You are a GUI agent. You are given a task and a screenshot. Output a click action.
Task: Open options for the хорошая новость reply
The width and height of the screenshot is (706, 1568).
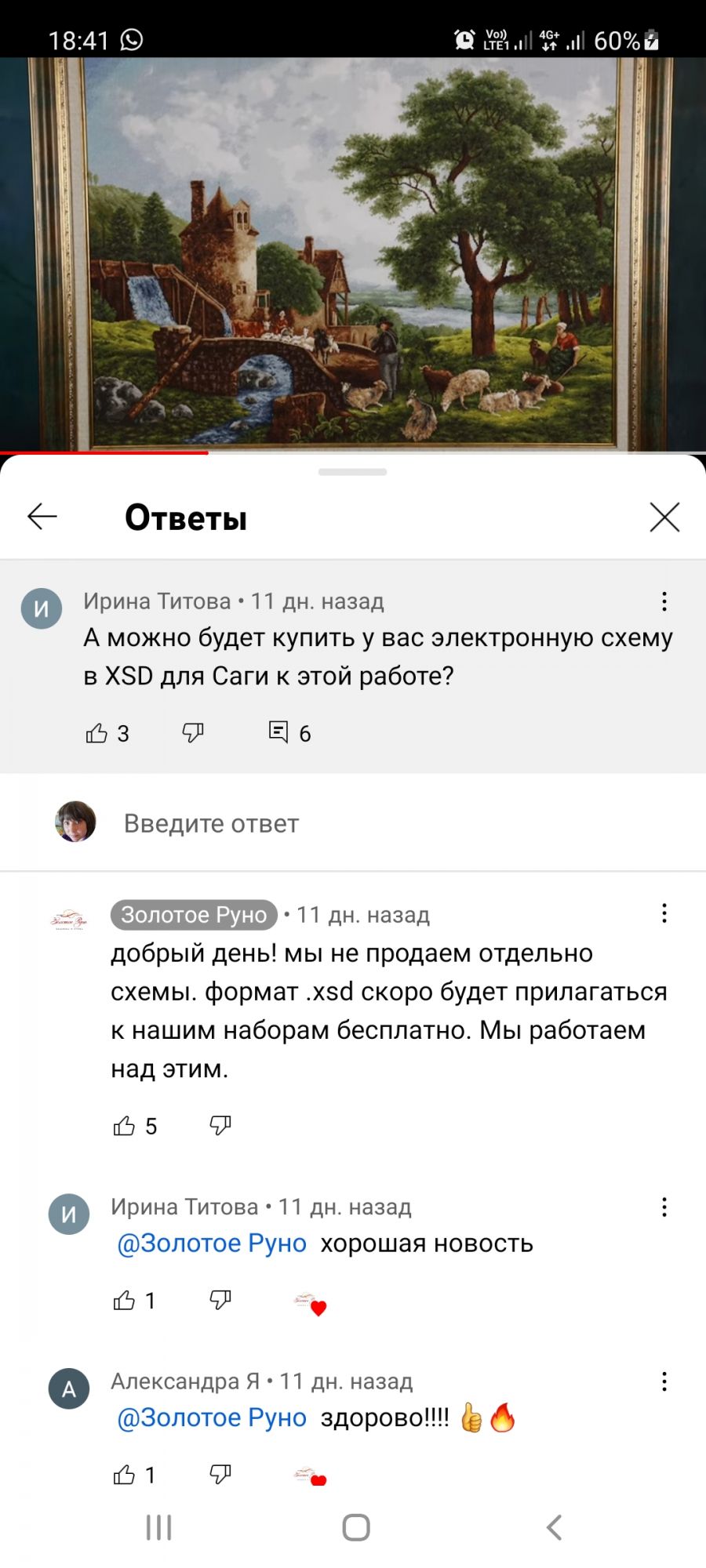664,1207
